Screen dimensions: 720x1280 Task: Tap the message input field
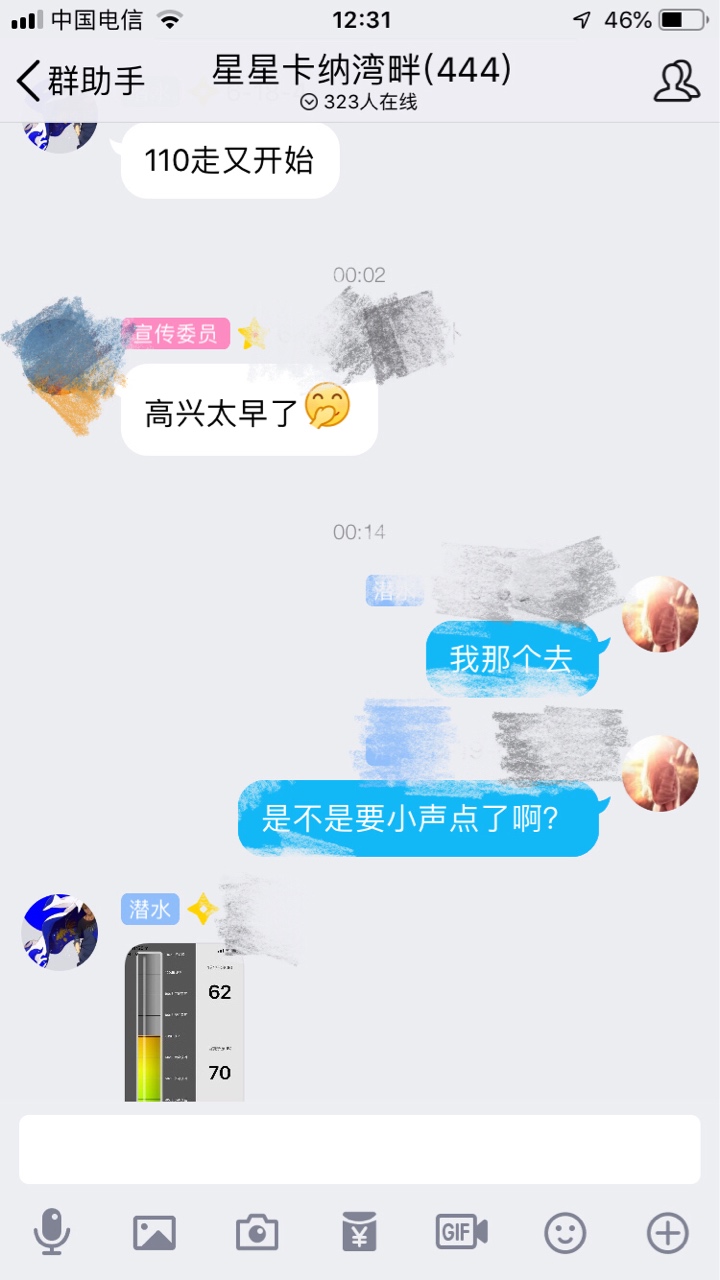pyautogui.click(x=360, y=1150)
